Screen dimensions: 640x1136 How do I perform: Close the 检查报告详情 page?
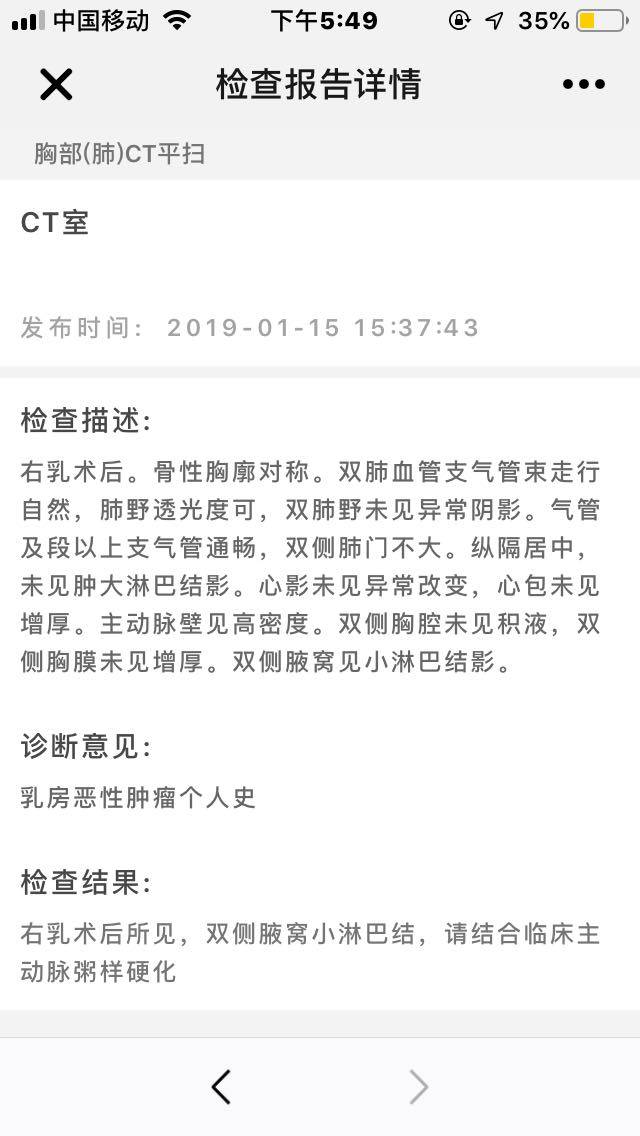(x=56, y=85)
